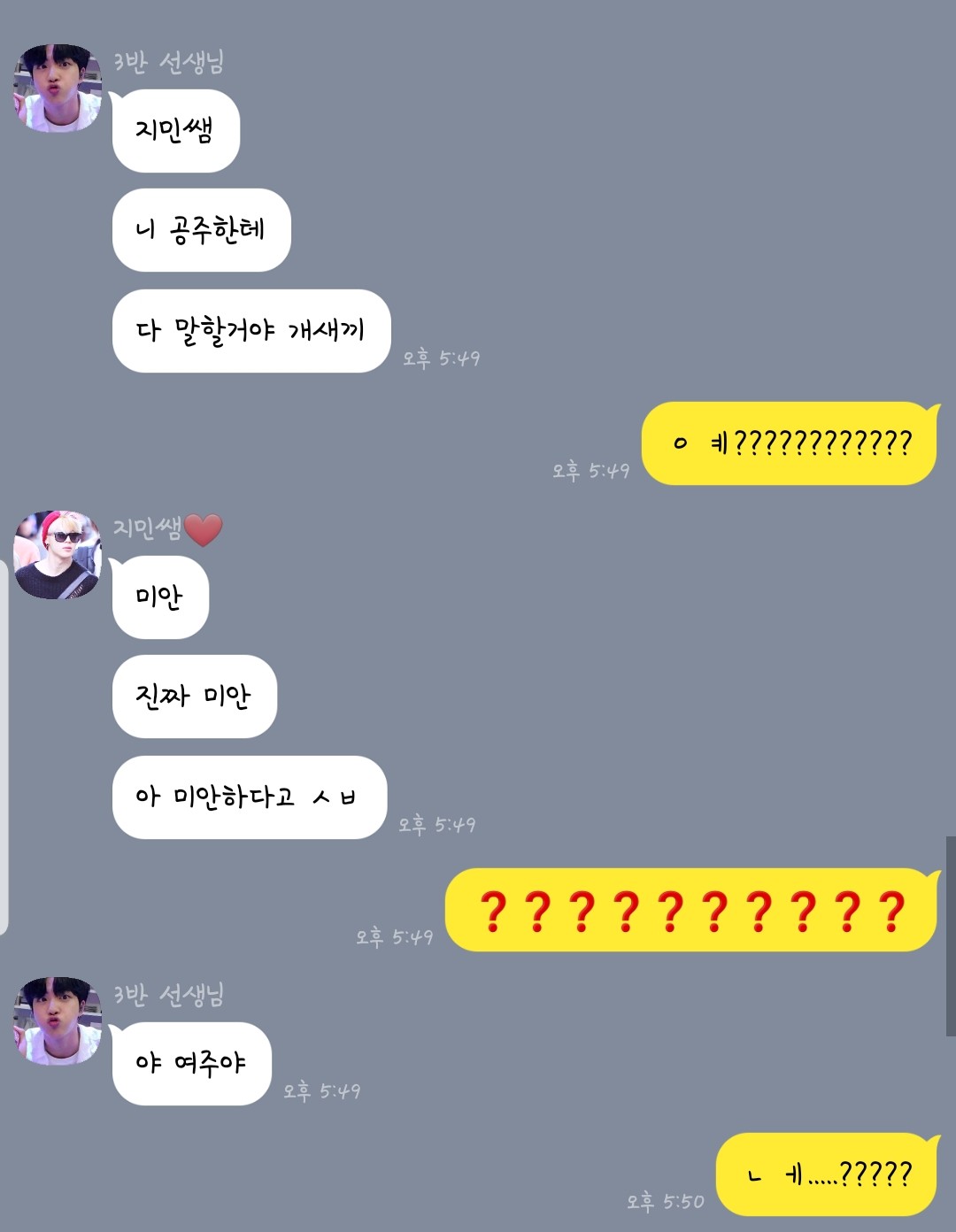Tap the red heart emoji beside 지민쌤
Image resolution: width=956 pixels, height=1232 pixels.
coord(205,528)
